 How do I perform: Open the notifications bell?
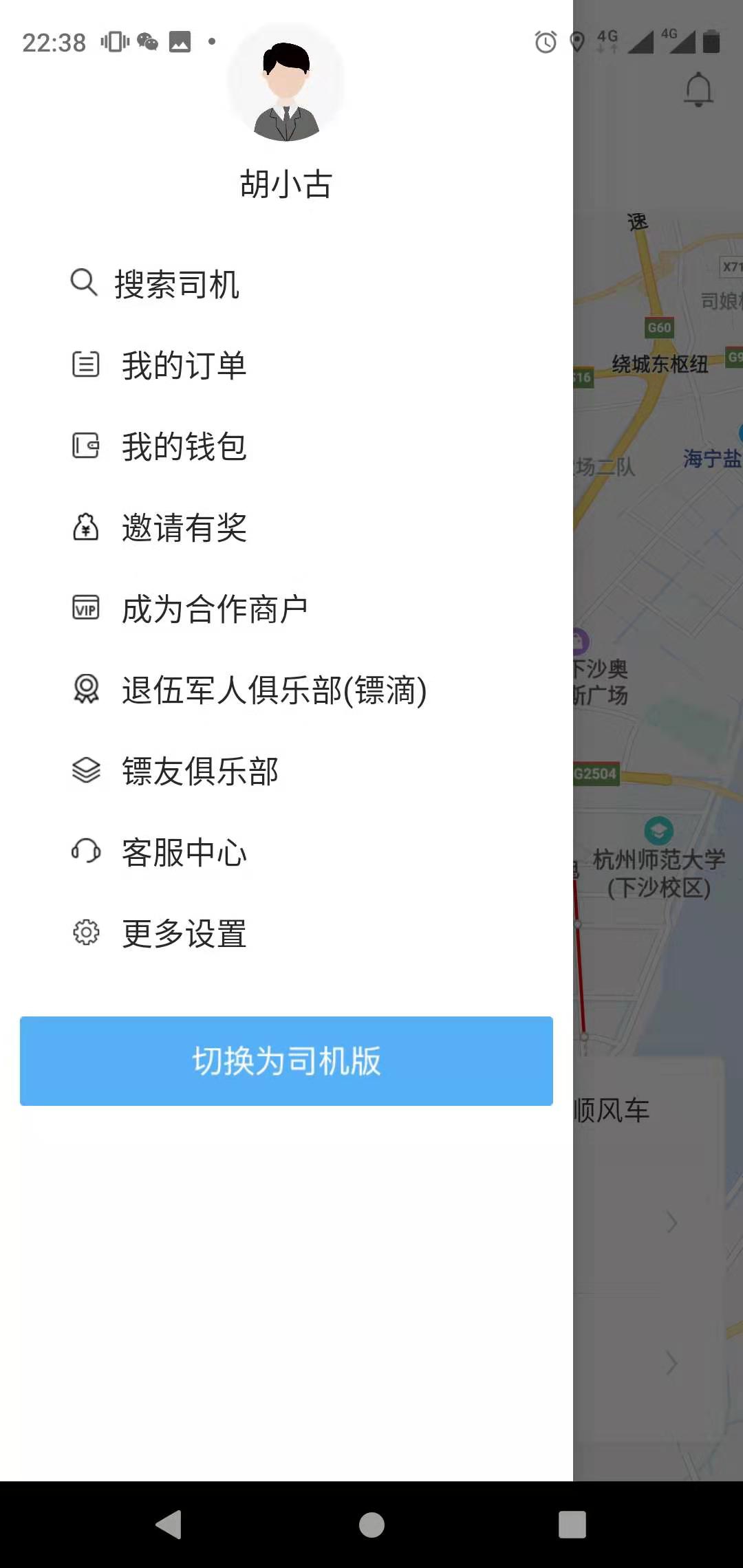tap(698, 89)
